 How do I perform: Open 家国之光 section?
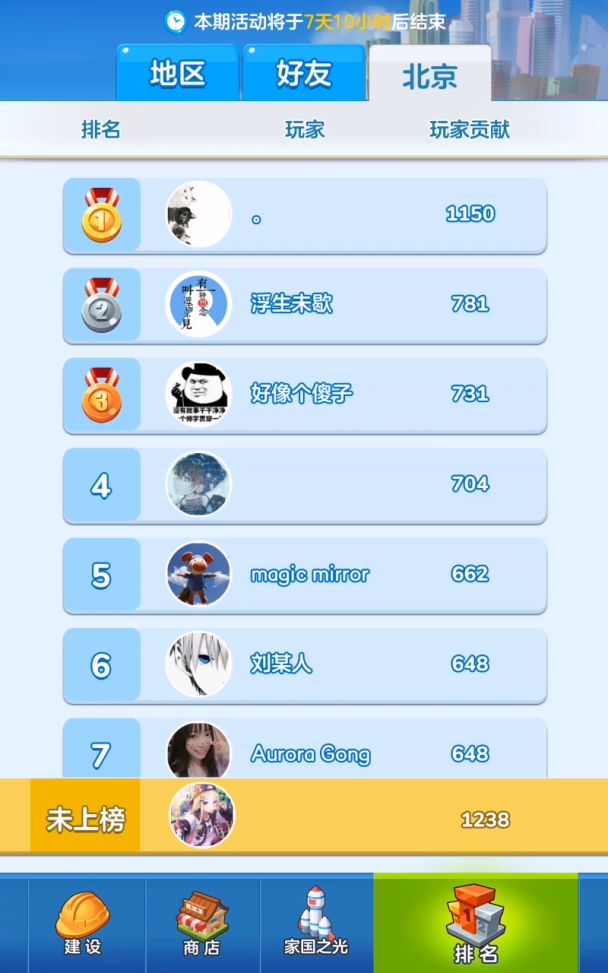click(316, 922)
